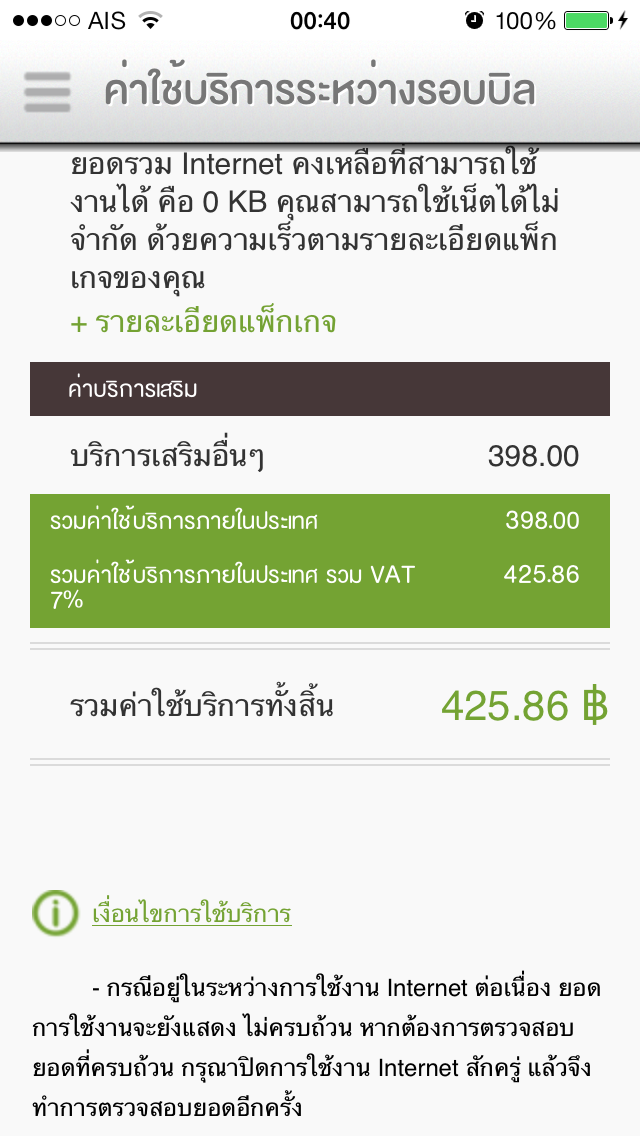Open the เงื่อนไขการใช้บริการ link

[191, 913]
